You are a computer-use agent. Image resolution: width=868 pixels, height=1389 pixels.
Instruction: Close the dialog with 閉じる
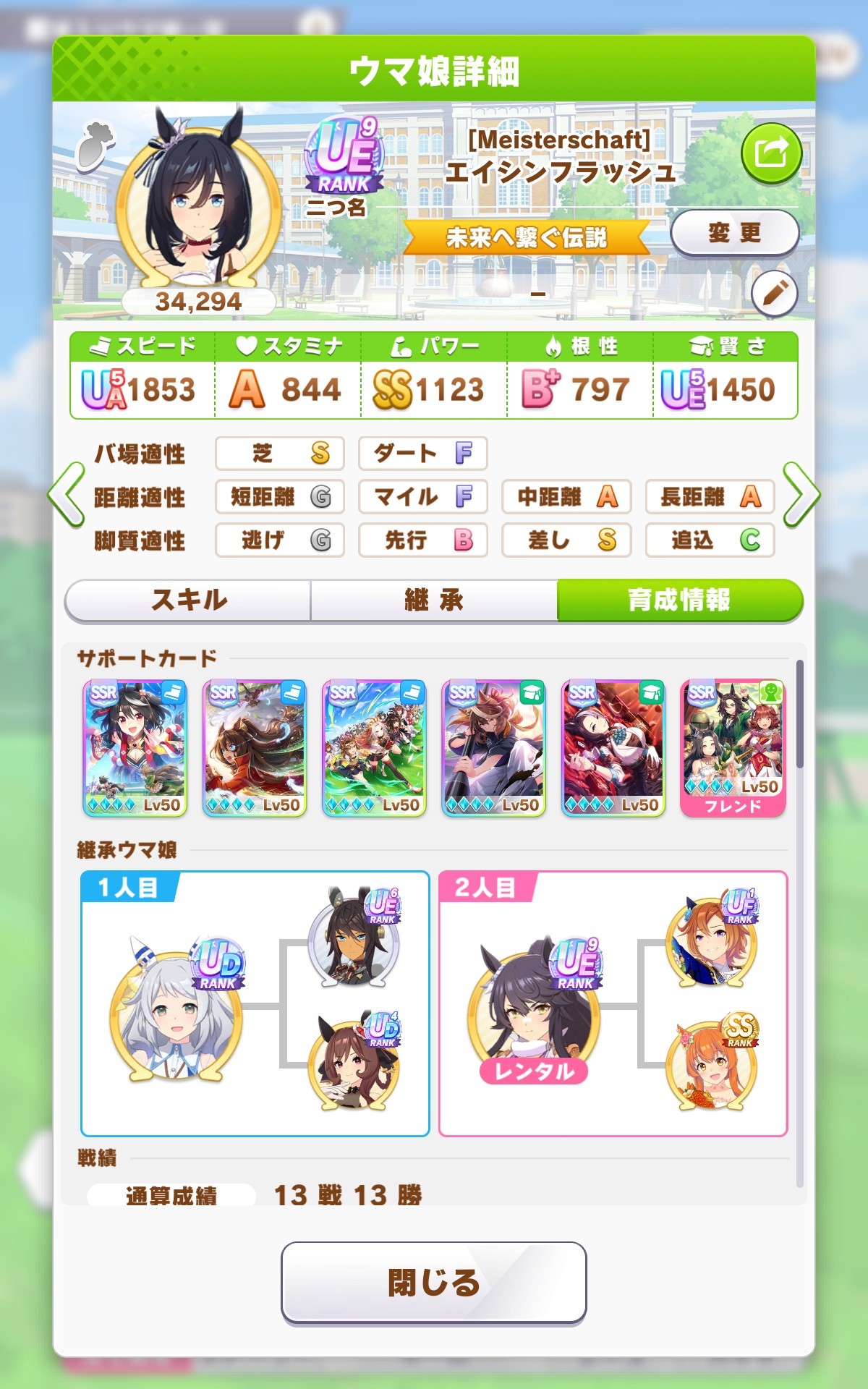[434, 1283]
